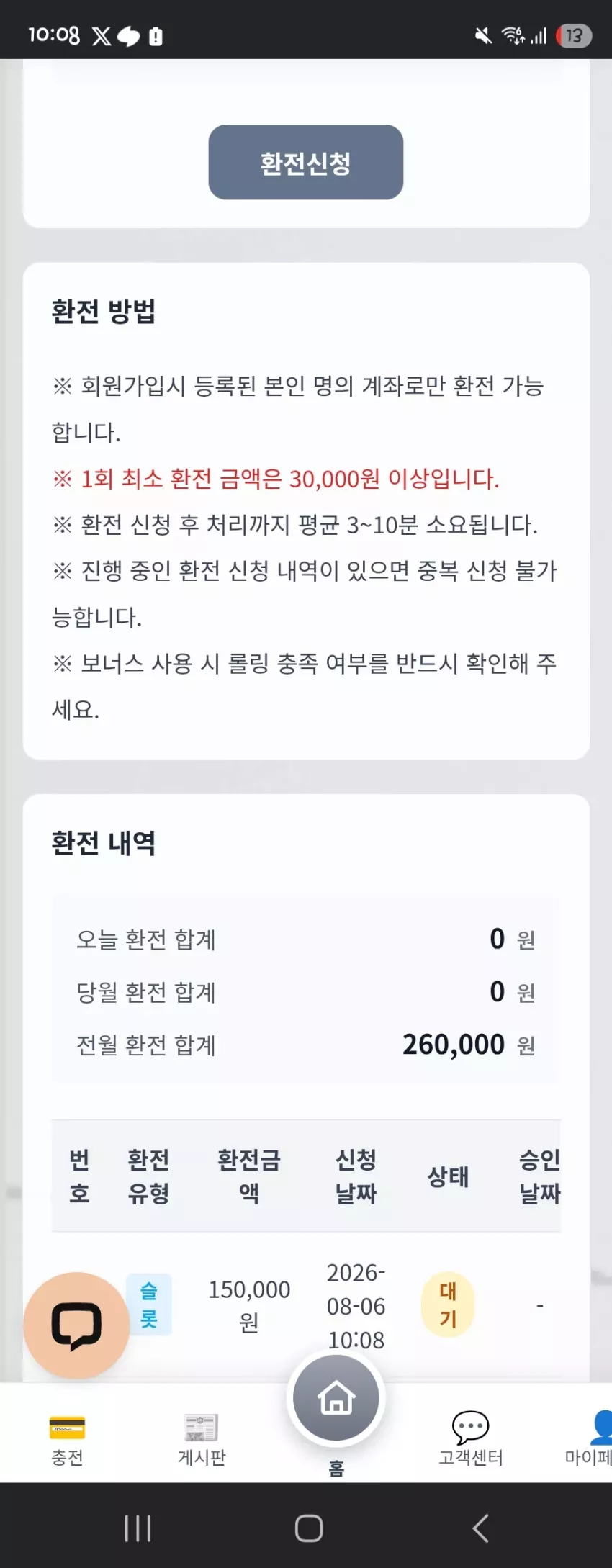Return to 홈 via center button
Viewport: 612px width, 1568px height.
click(x=336, y=1399)
